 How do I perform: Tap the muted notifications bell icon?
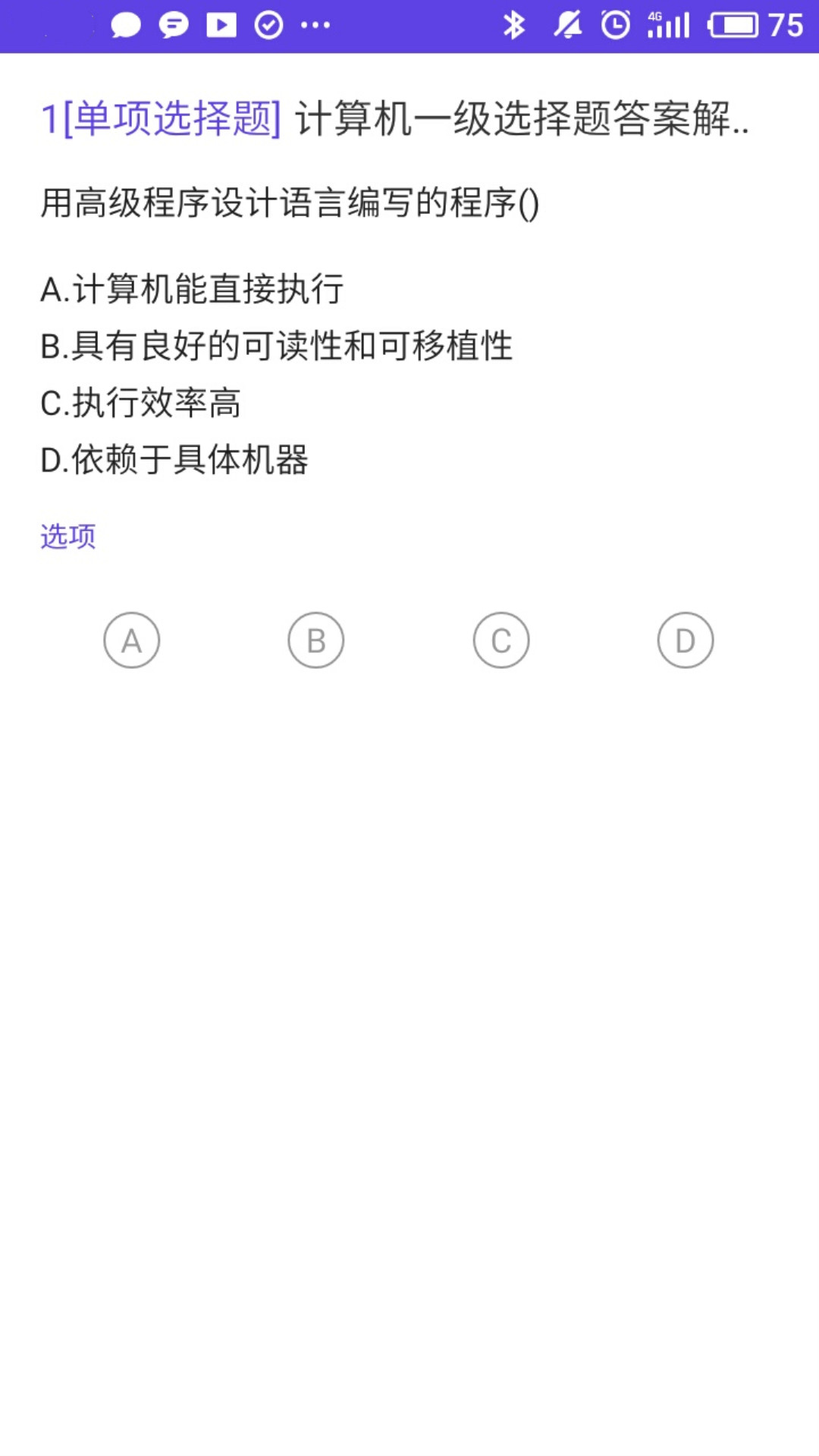tap(566, 24)
